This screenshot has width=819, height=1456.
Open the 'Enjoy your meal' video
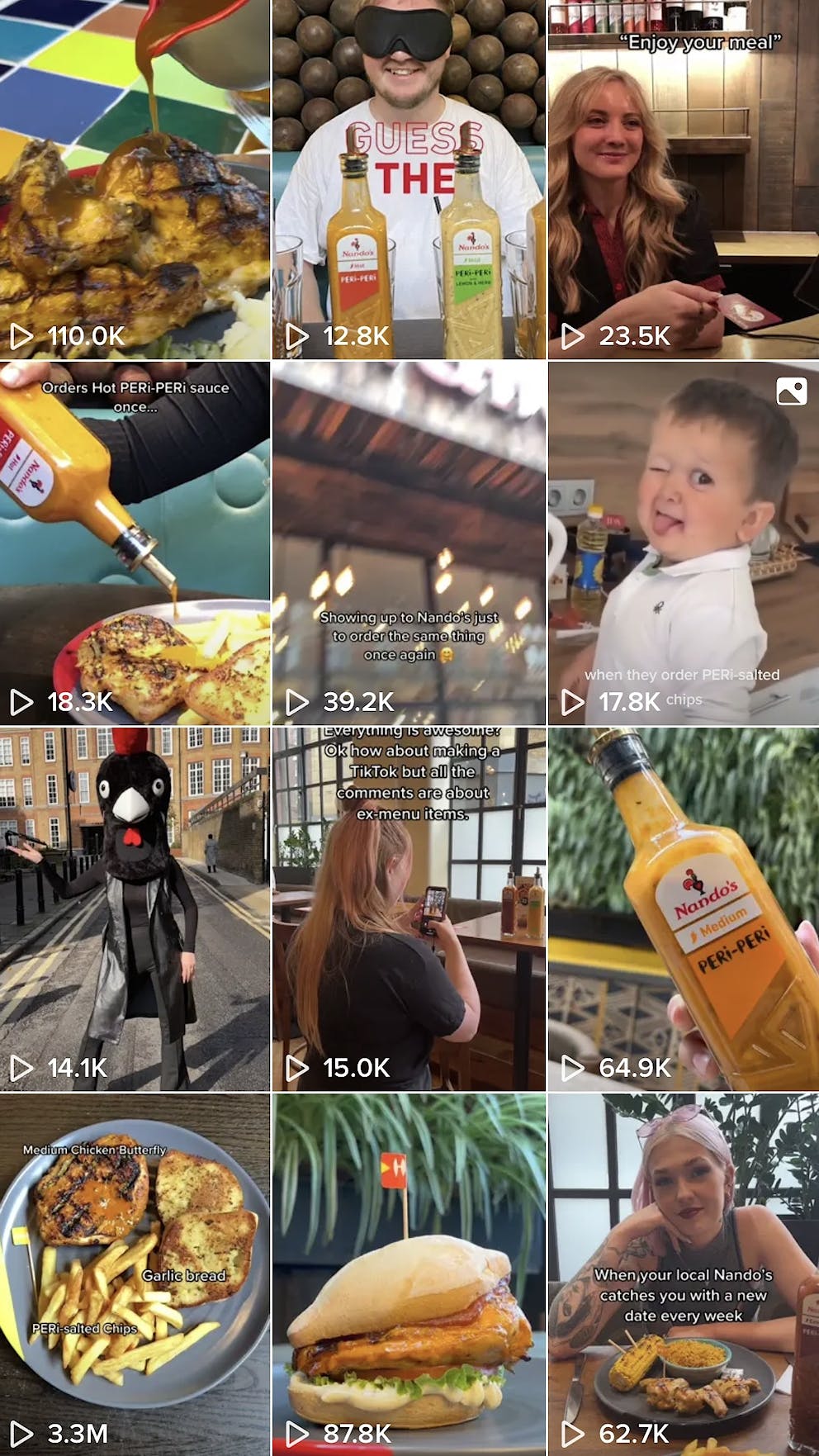click(684, 179)
